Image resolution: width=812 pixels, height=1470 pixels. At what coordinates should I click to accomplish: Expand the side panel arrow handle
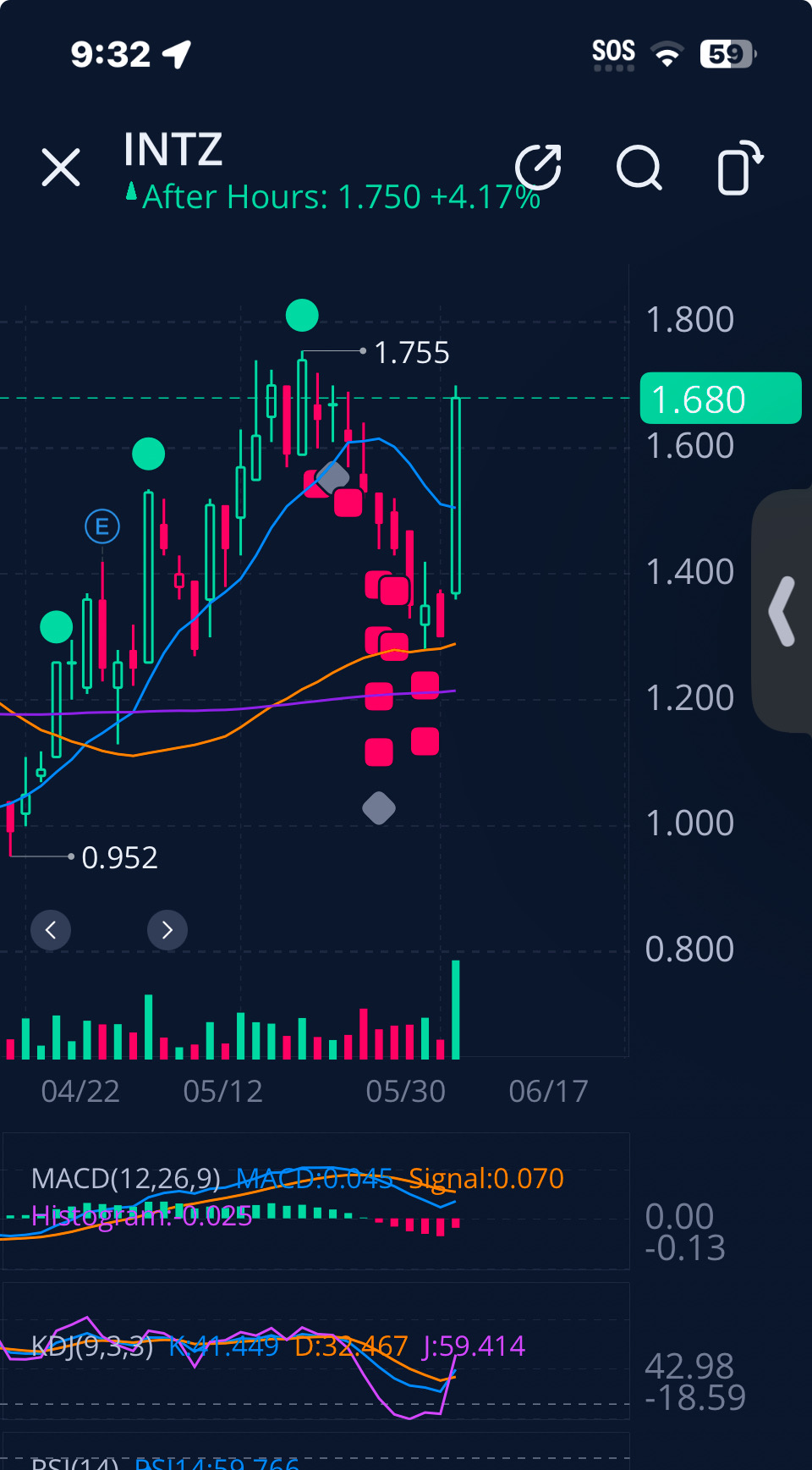pyautogui.click(x=782, y=611)
